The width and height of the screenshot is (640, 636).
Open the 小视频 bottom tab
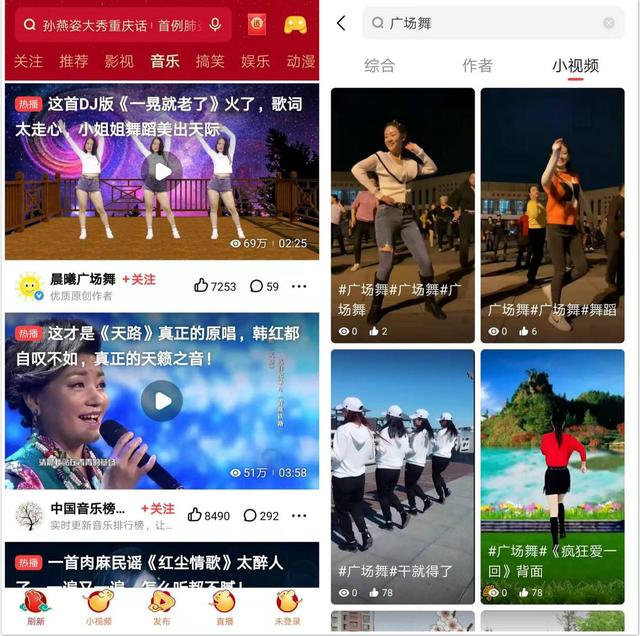click(98, 606)
